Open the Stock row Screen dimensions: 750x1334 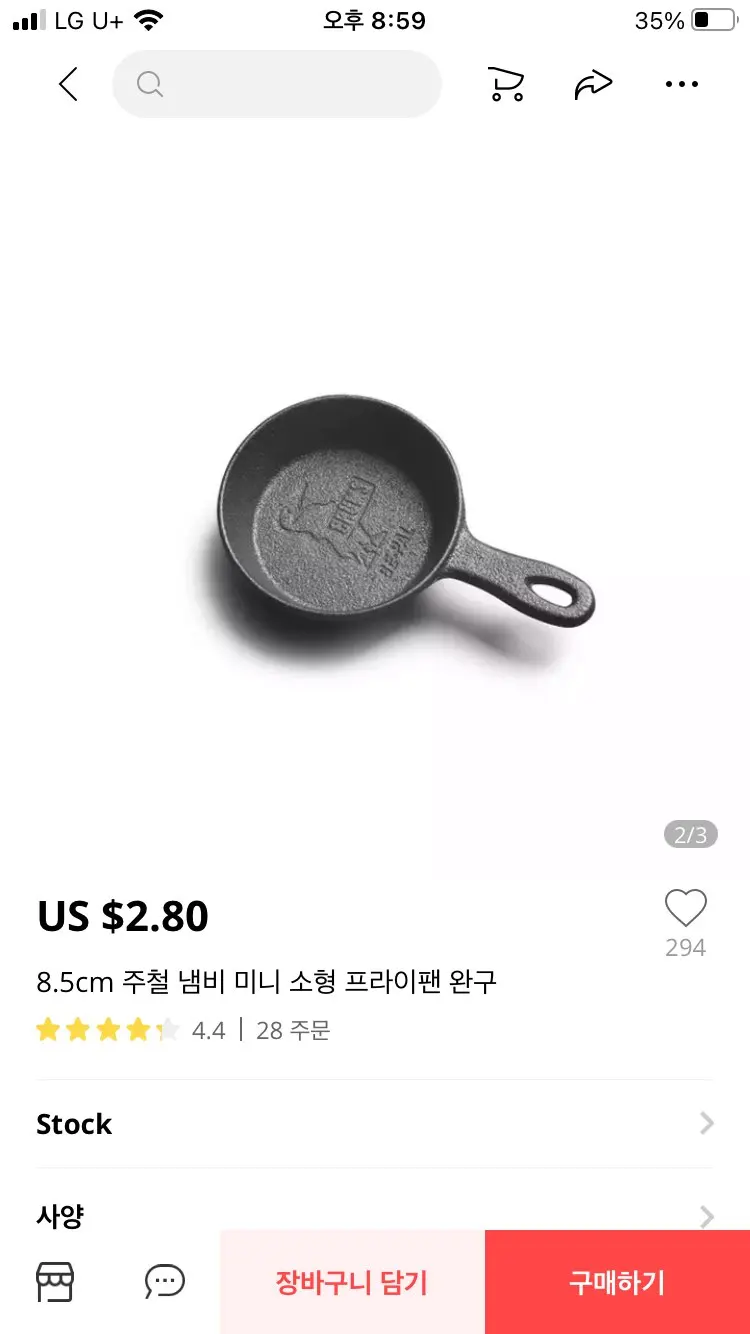pyautogui.click(x=374, y=1123)
